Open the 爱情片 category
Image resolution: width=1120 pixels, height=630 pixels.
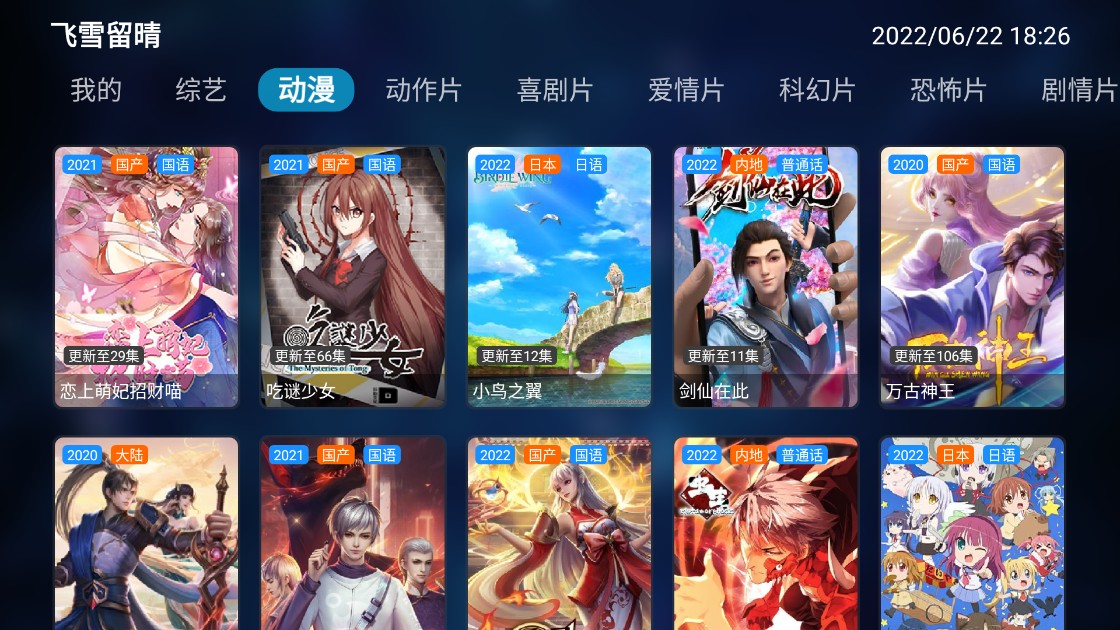click(686, 90)
